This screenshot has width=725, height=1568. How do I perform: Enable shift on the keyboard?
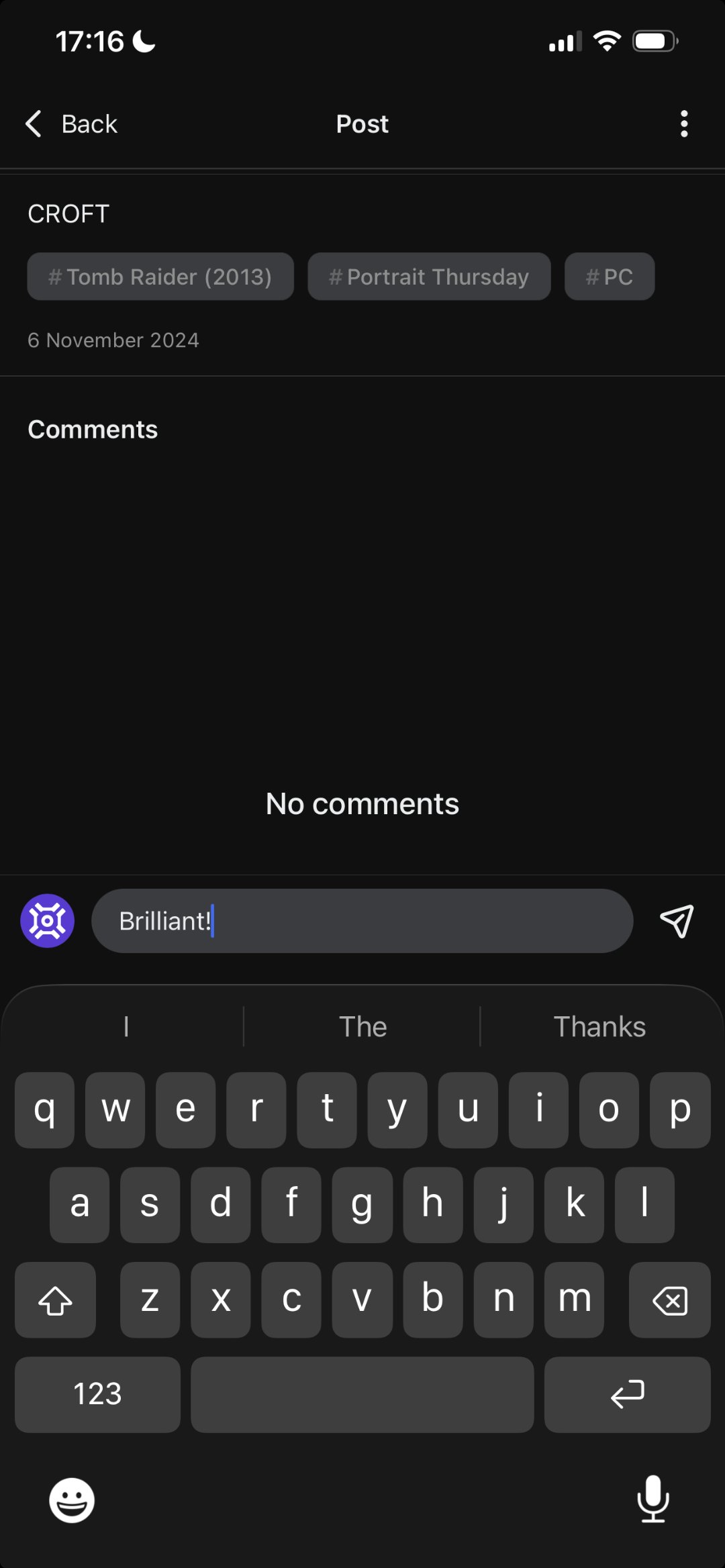point(55,1301)
